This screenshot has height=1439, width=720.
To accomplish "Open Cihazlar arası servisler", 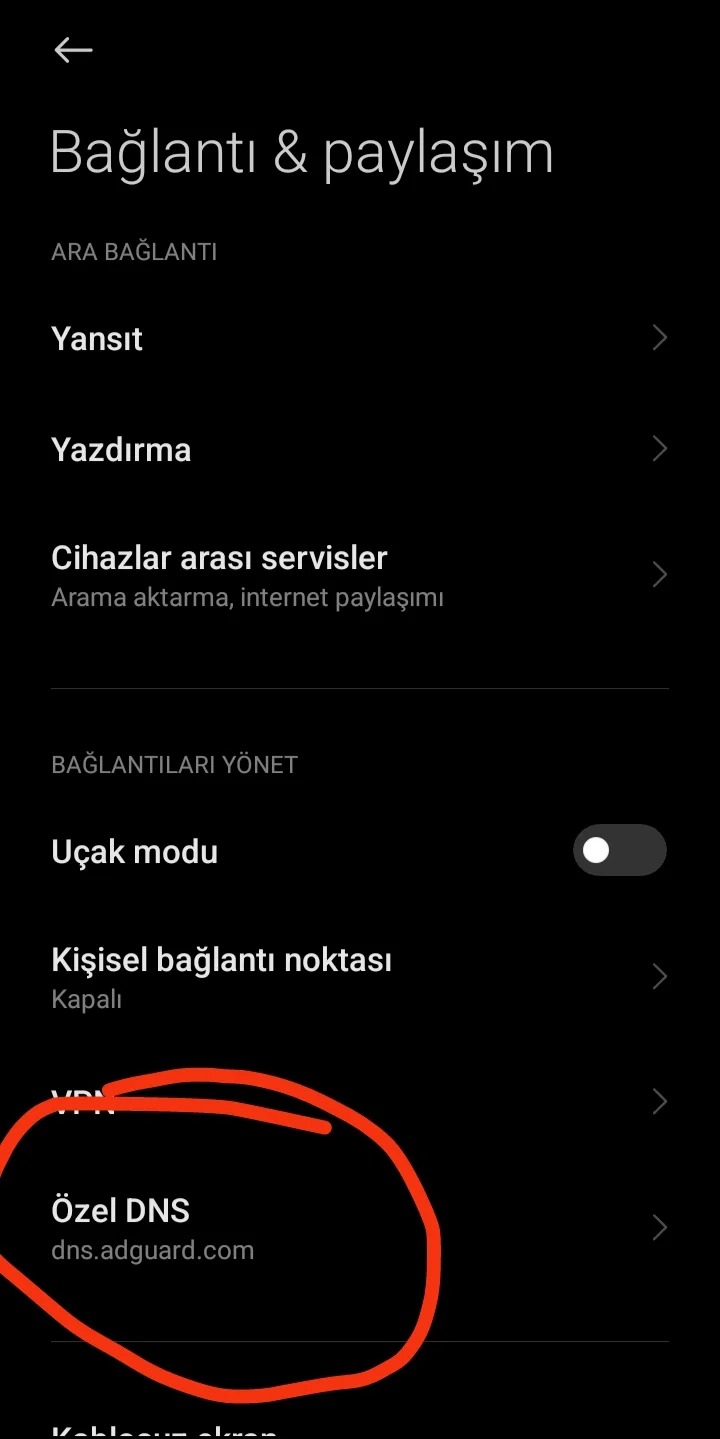I will 359,575.
